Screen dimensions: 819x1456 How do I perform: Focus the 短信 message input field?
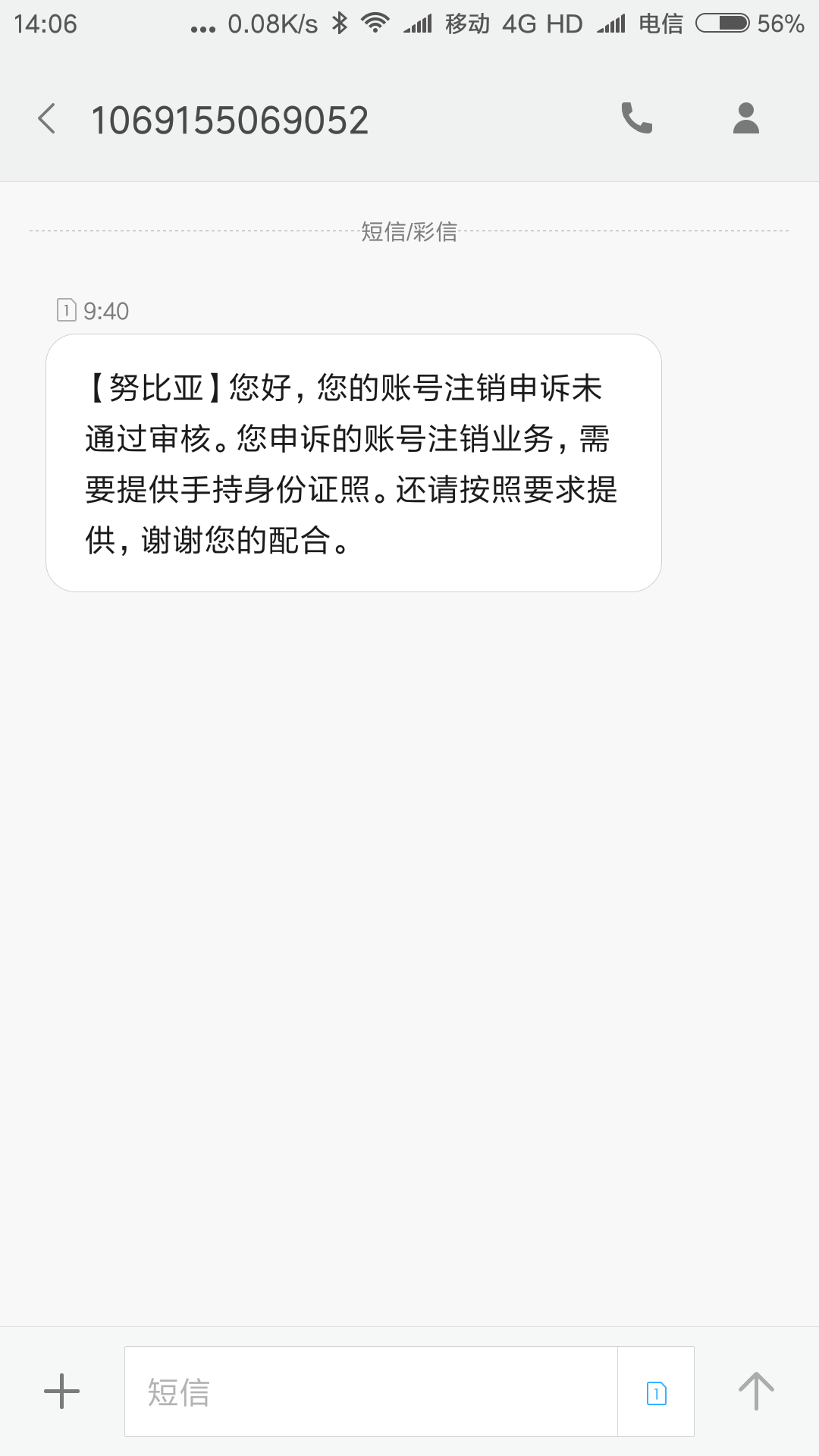[370, 1392]
